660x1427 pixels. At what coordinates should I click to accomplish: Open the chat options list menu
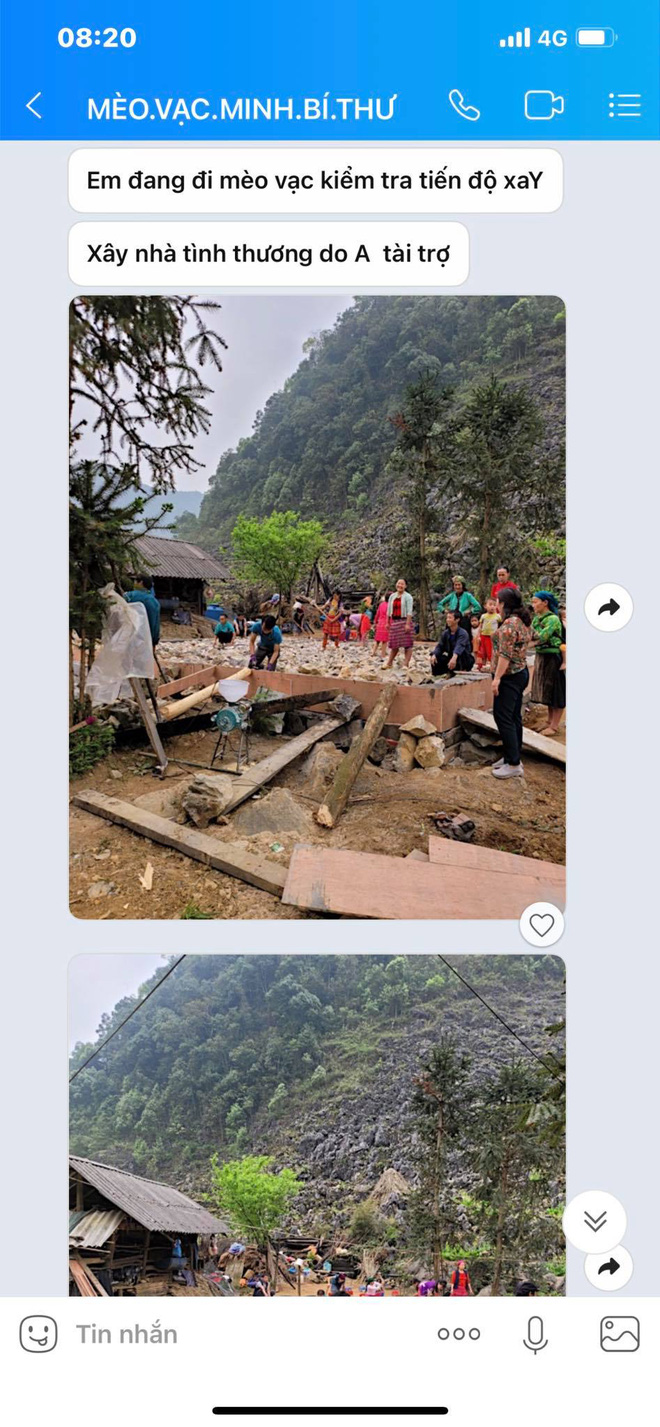coord(624,106)
